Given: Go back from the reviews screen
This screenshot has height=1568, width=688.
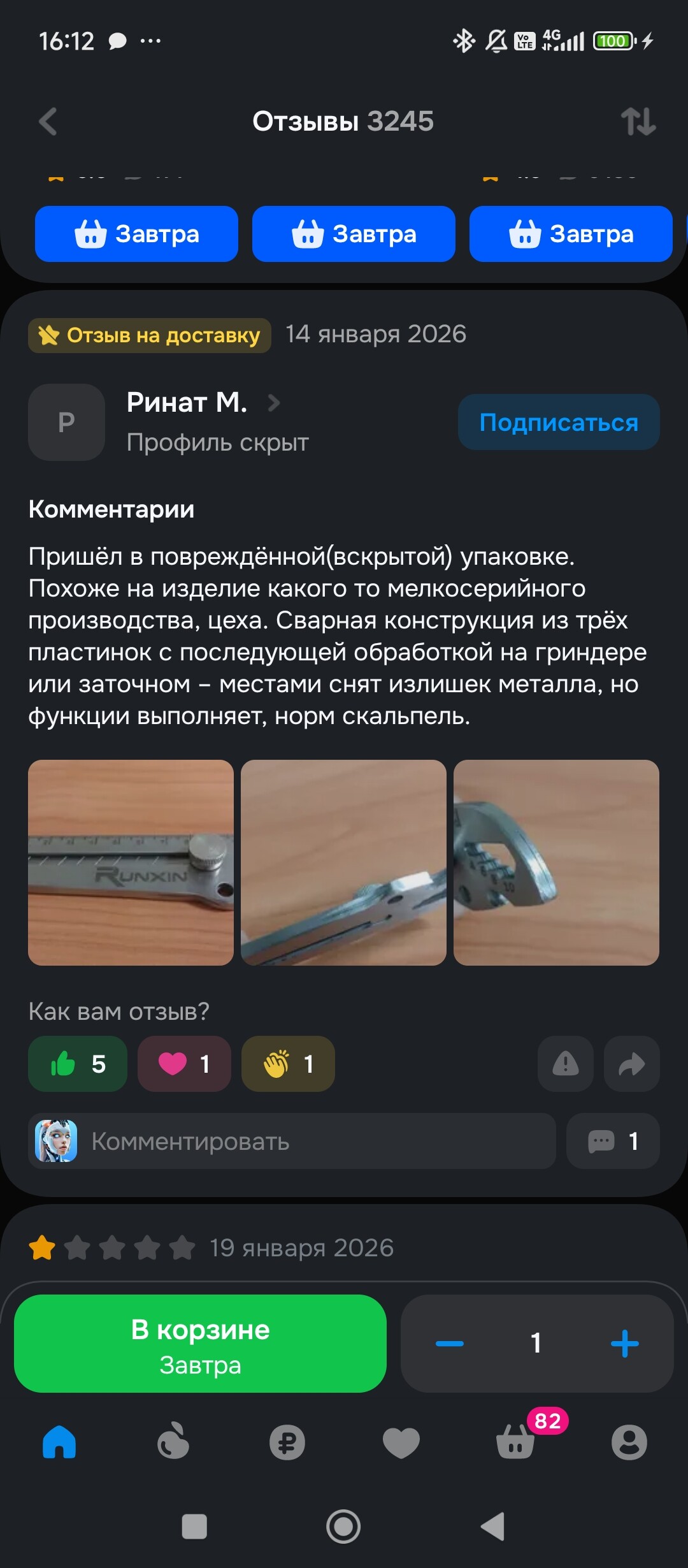Looking at the screenshot, I should click(48, 121).
